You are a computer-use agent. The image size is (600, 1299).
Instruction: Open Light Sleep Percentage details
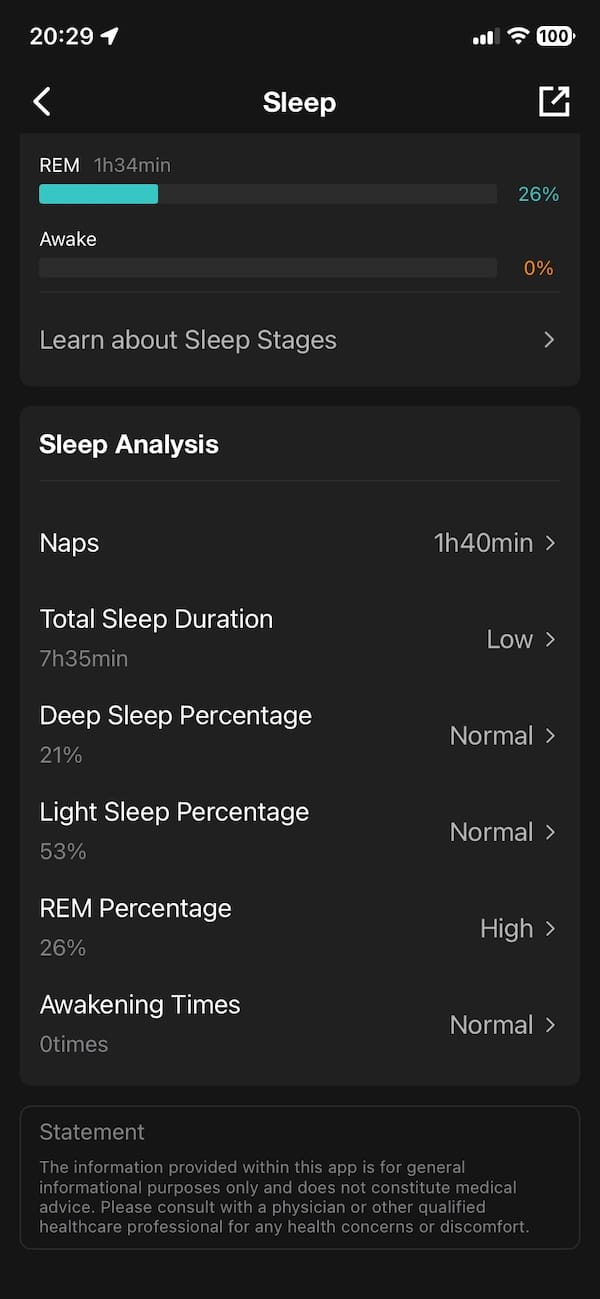tap(298, 831)
